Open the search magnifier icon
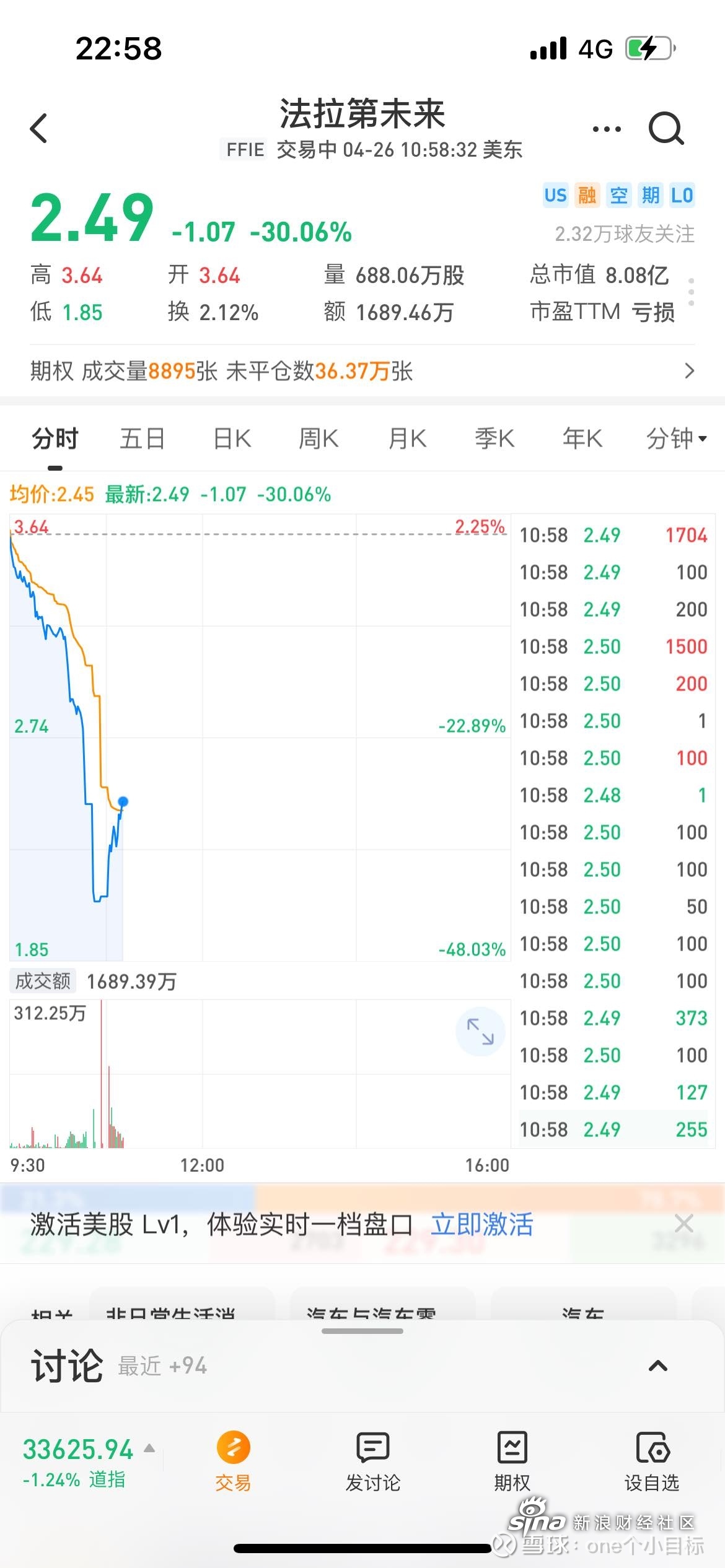Image resolution: width=725 pixels, height=1568 pixels. pos(666,128)
